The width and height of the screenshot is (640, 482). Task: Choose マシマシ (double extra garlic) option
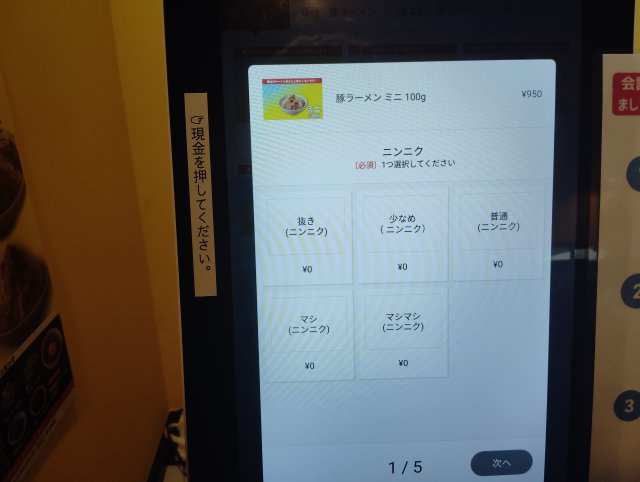[403, 331]
